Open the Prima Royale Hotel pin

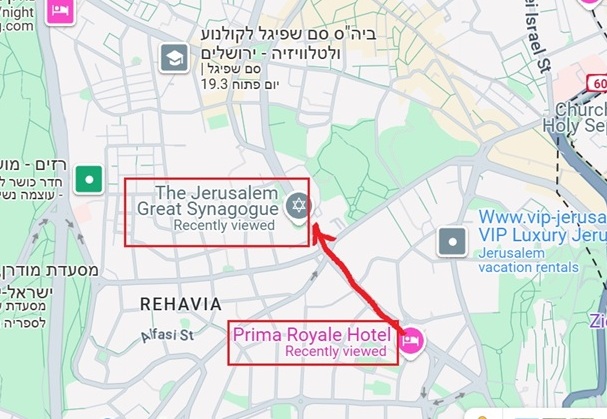point(412,343)
